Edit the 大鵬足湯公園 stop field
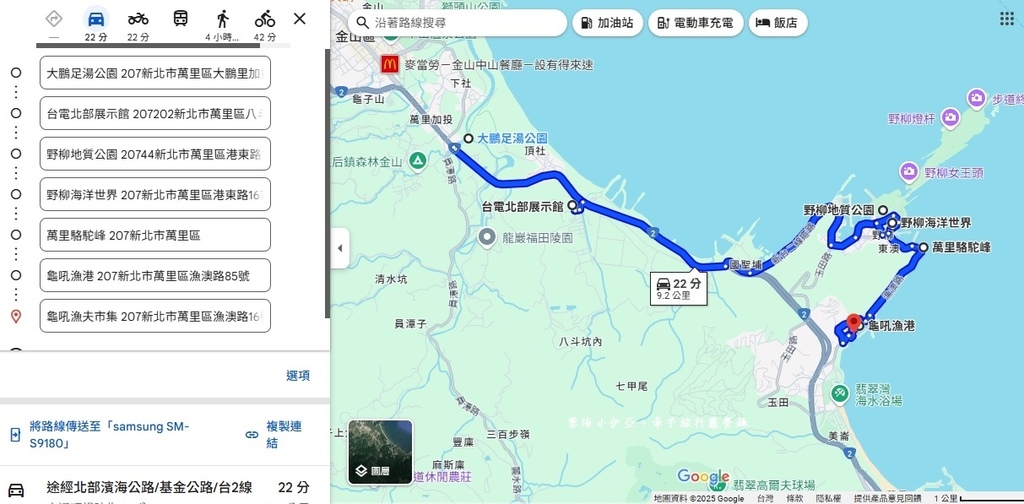The width and height of the screenshot is (1024, 504). click(x=155, y=73)
